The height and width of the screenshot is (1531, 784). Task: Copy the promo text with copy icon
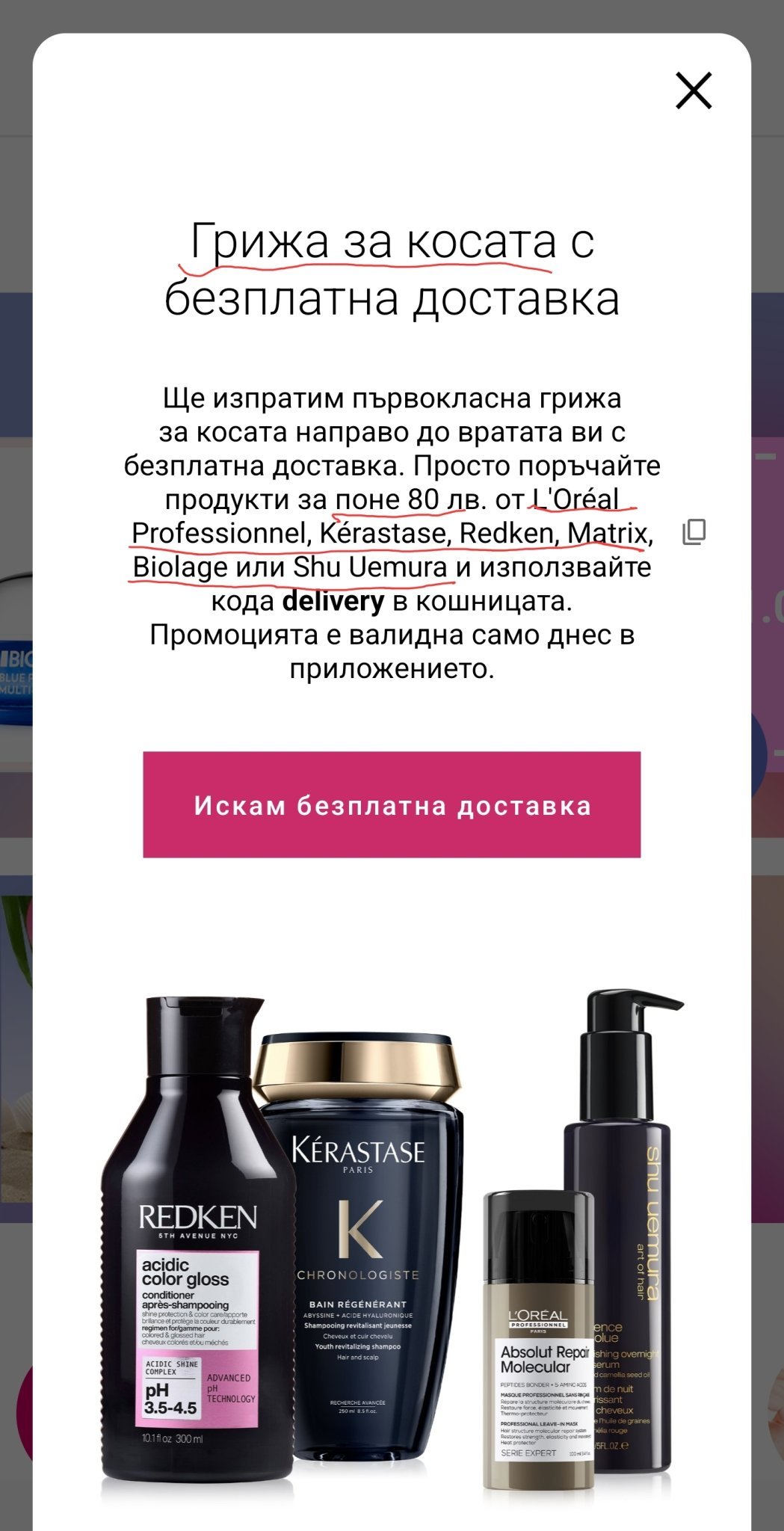pyautogui.click(x=694, y=532)
